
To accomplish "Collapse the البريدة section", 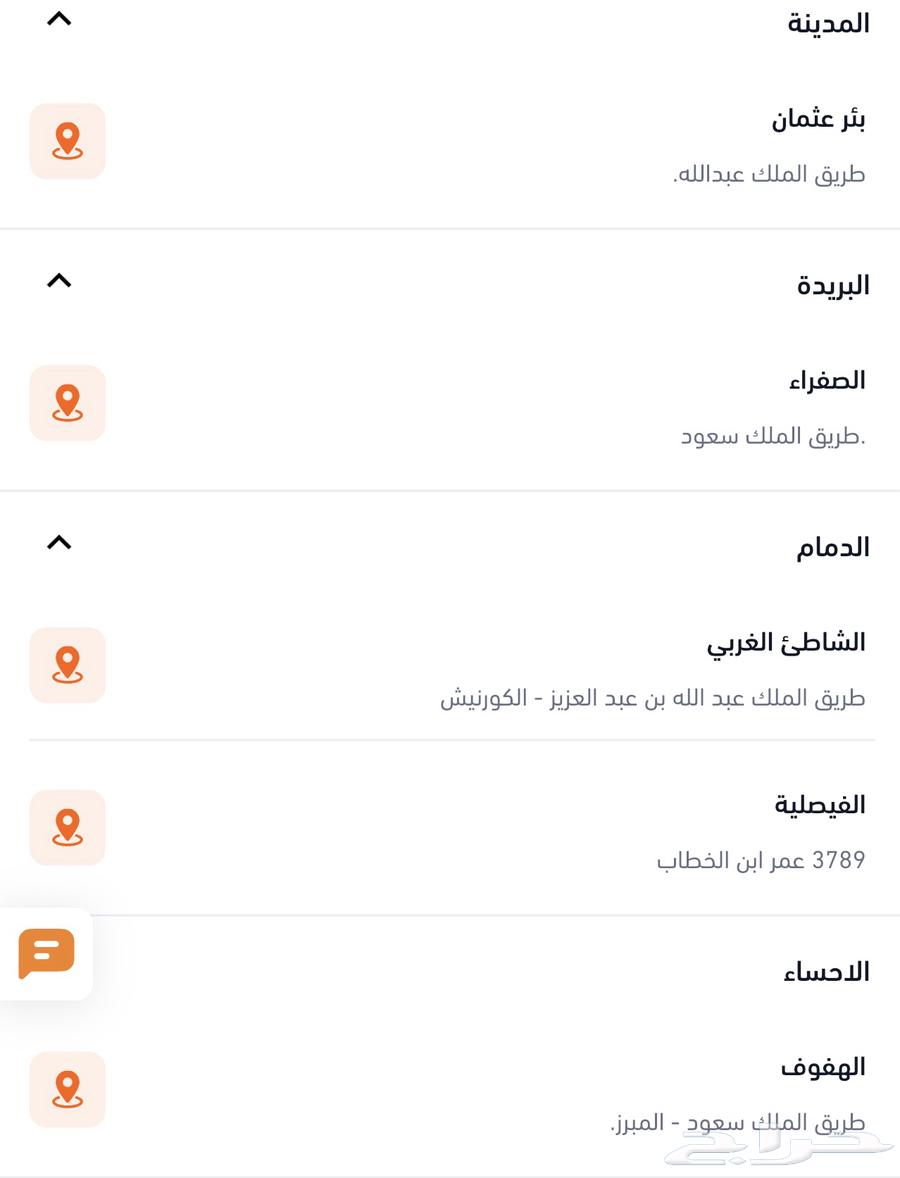I will (x=58, y=280).
